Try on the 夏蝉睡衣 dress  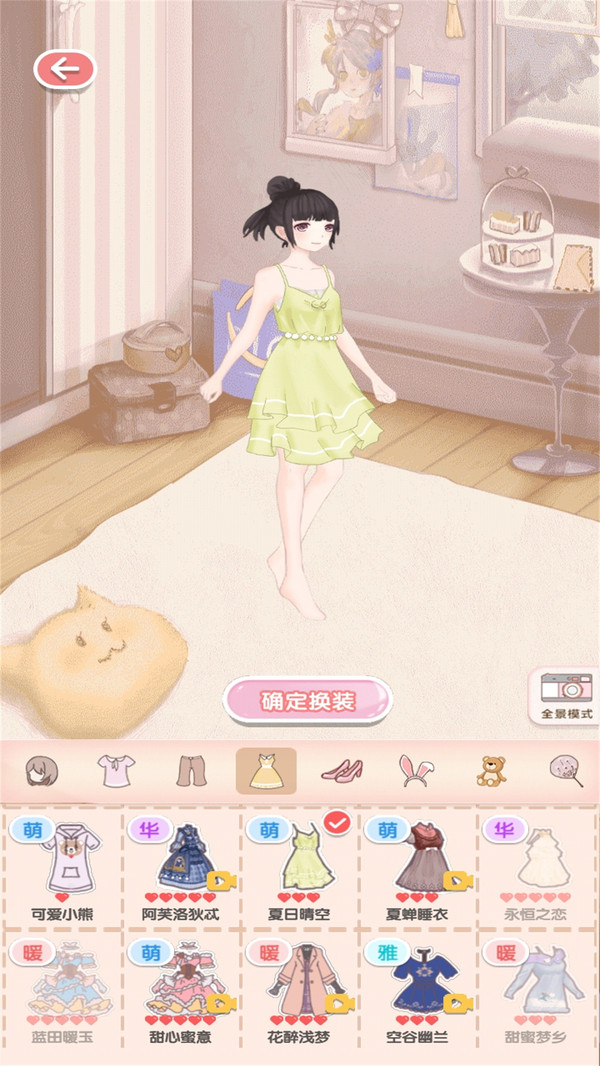tap(417, 869)
